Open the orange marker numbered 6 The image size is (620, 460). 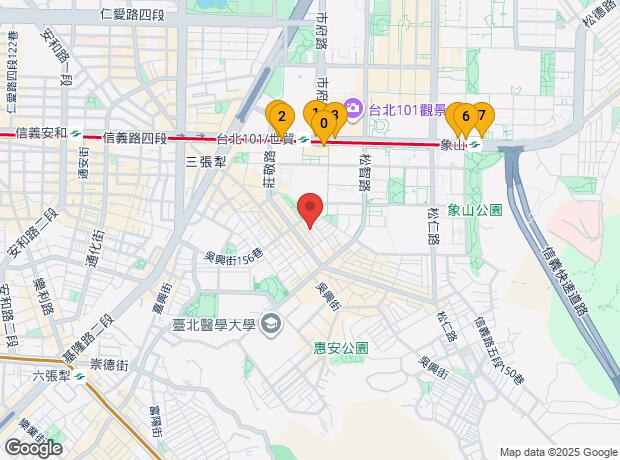(466, 117)
